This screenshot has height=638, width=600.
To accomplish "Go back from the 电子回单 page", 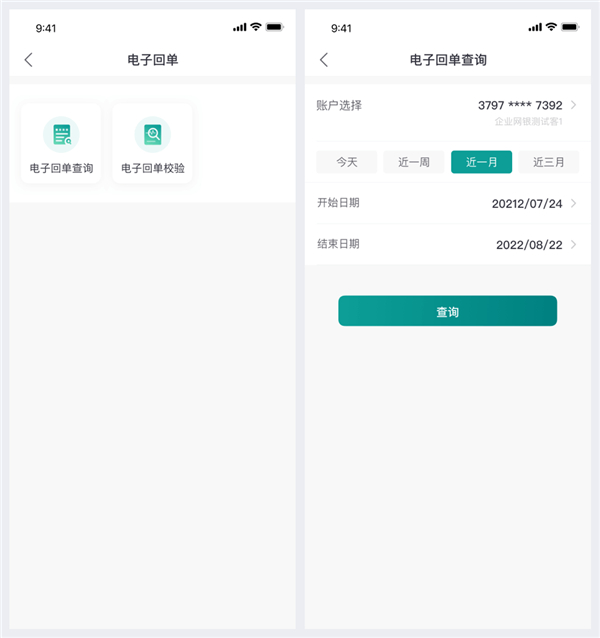I will pos(28,60).
